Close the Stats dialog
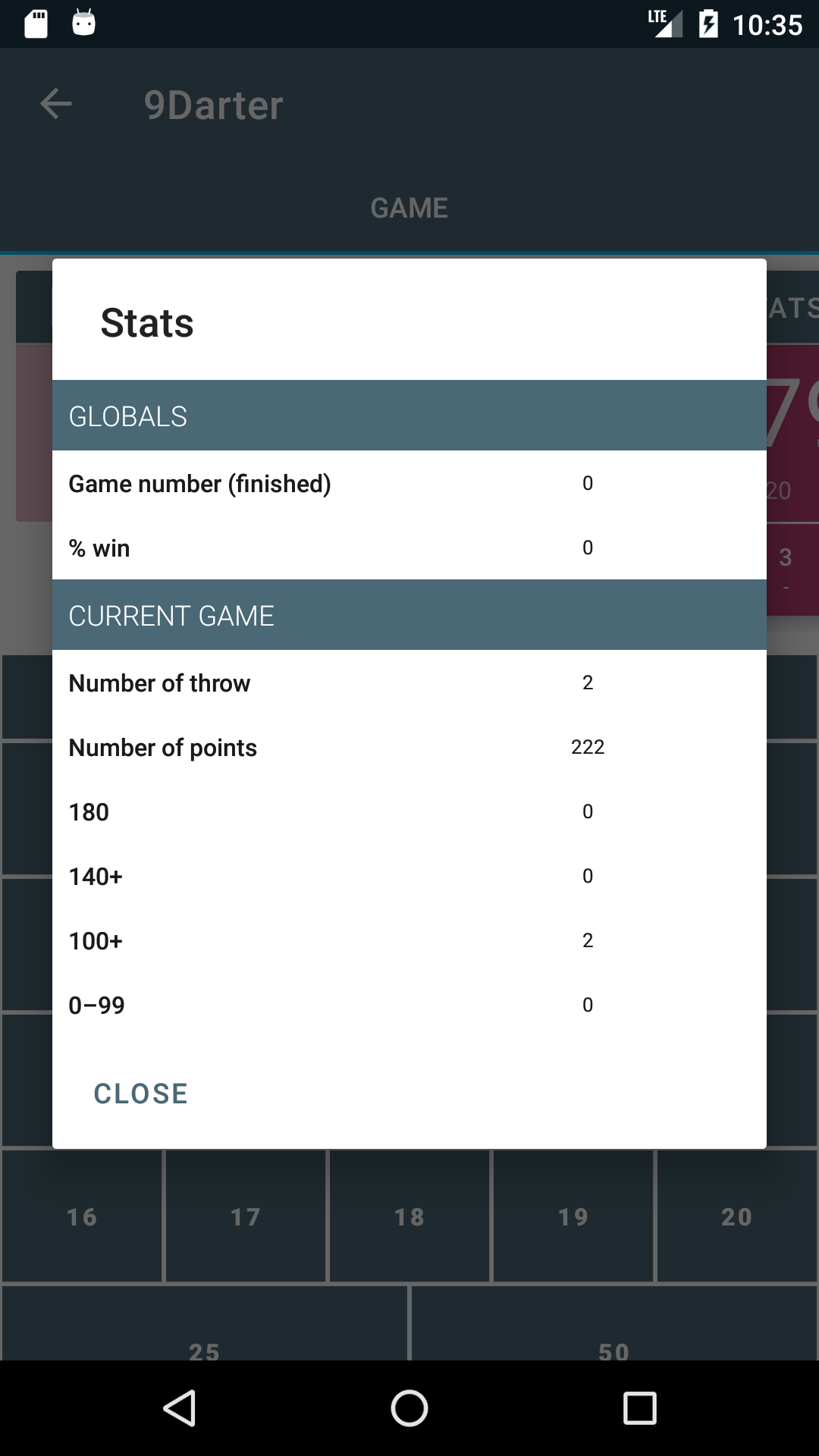This screenshot has width=819, height=1456. [140, 1094]
